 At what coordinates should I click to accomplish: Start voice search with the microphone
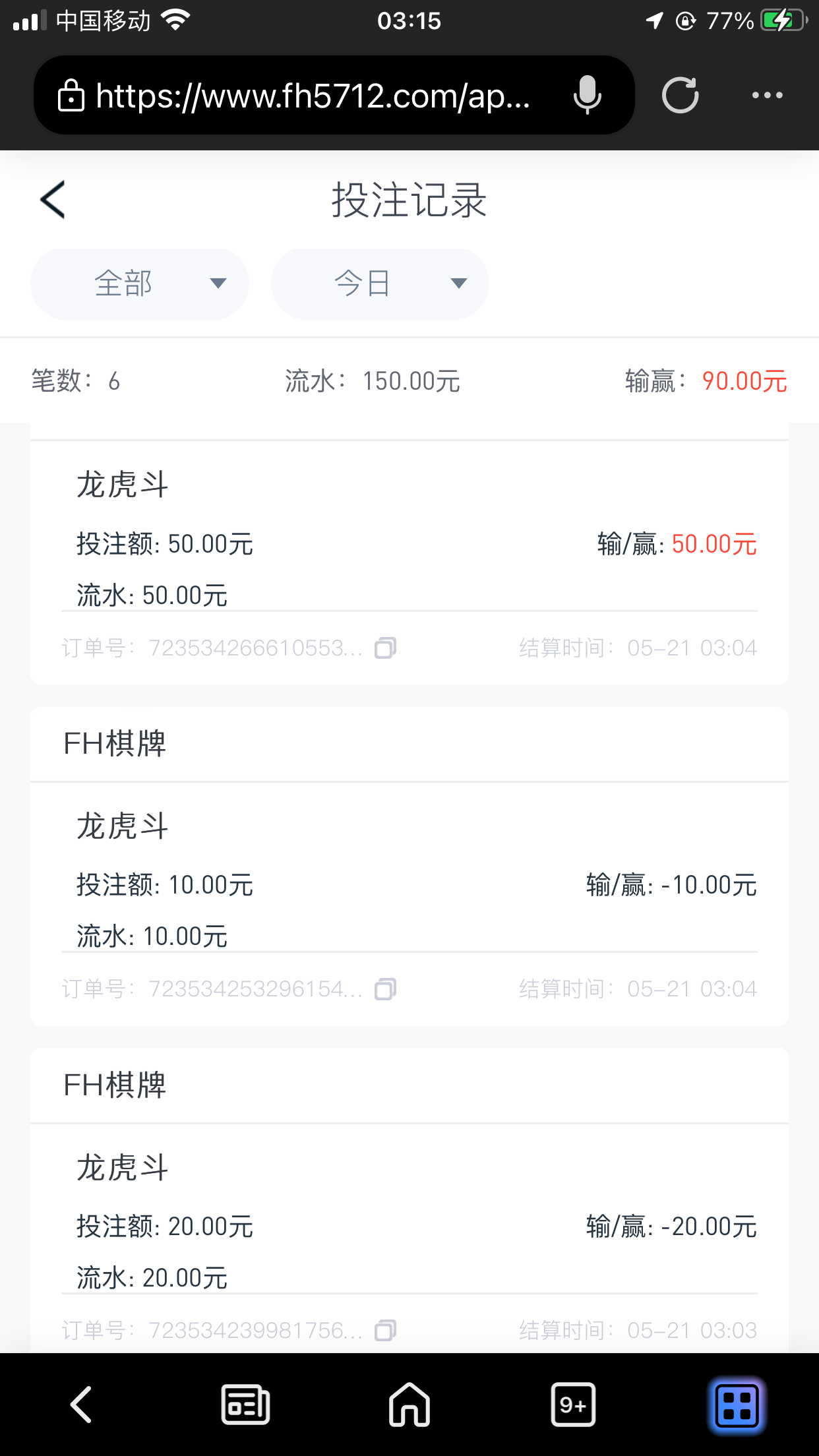coord(587,96)
